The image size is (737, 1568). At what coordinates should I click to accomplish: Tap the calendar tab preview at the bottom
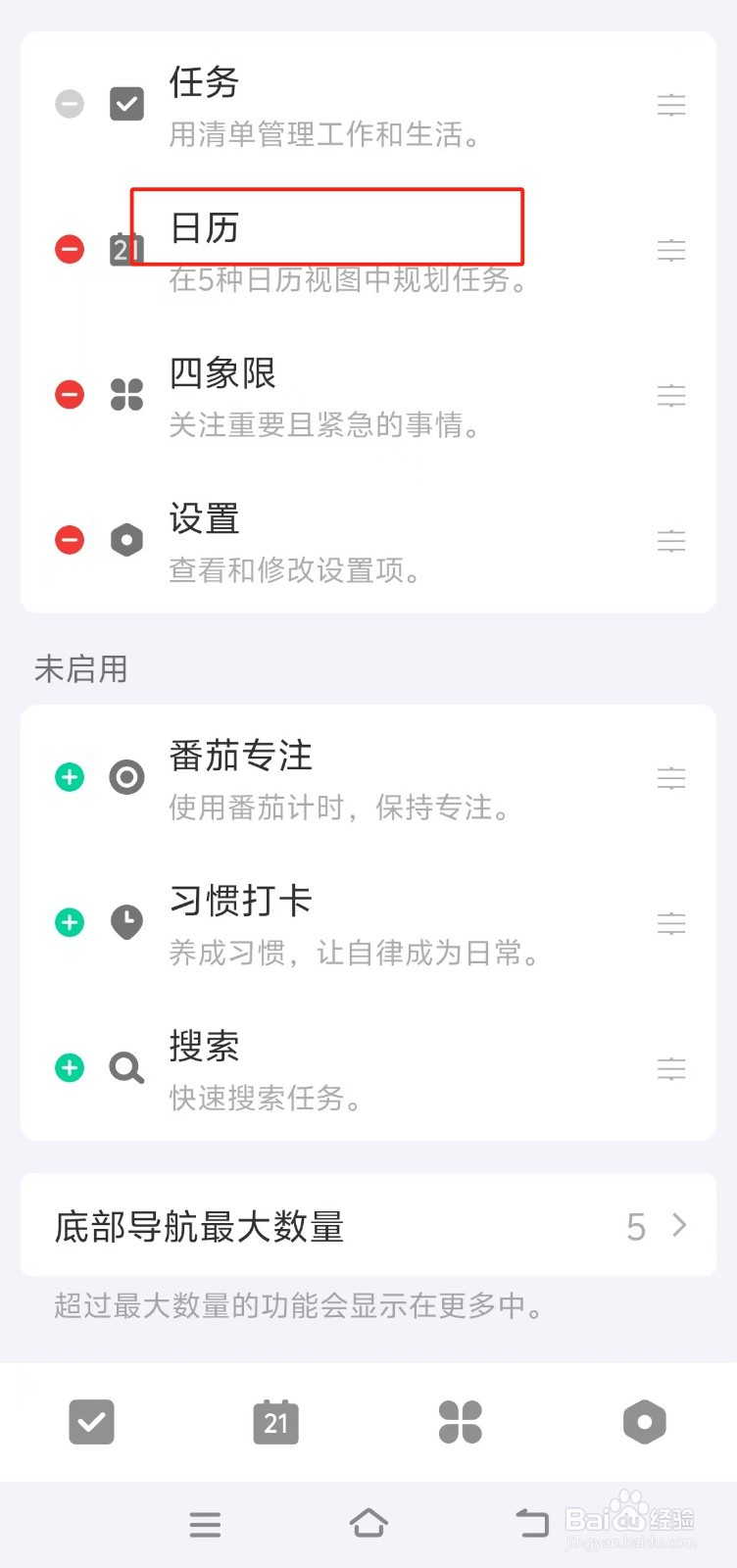276,1422
